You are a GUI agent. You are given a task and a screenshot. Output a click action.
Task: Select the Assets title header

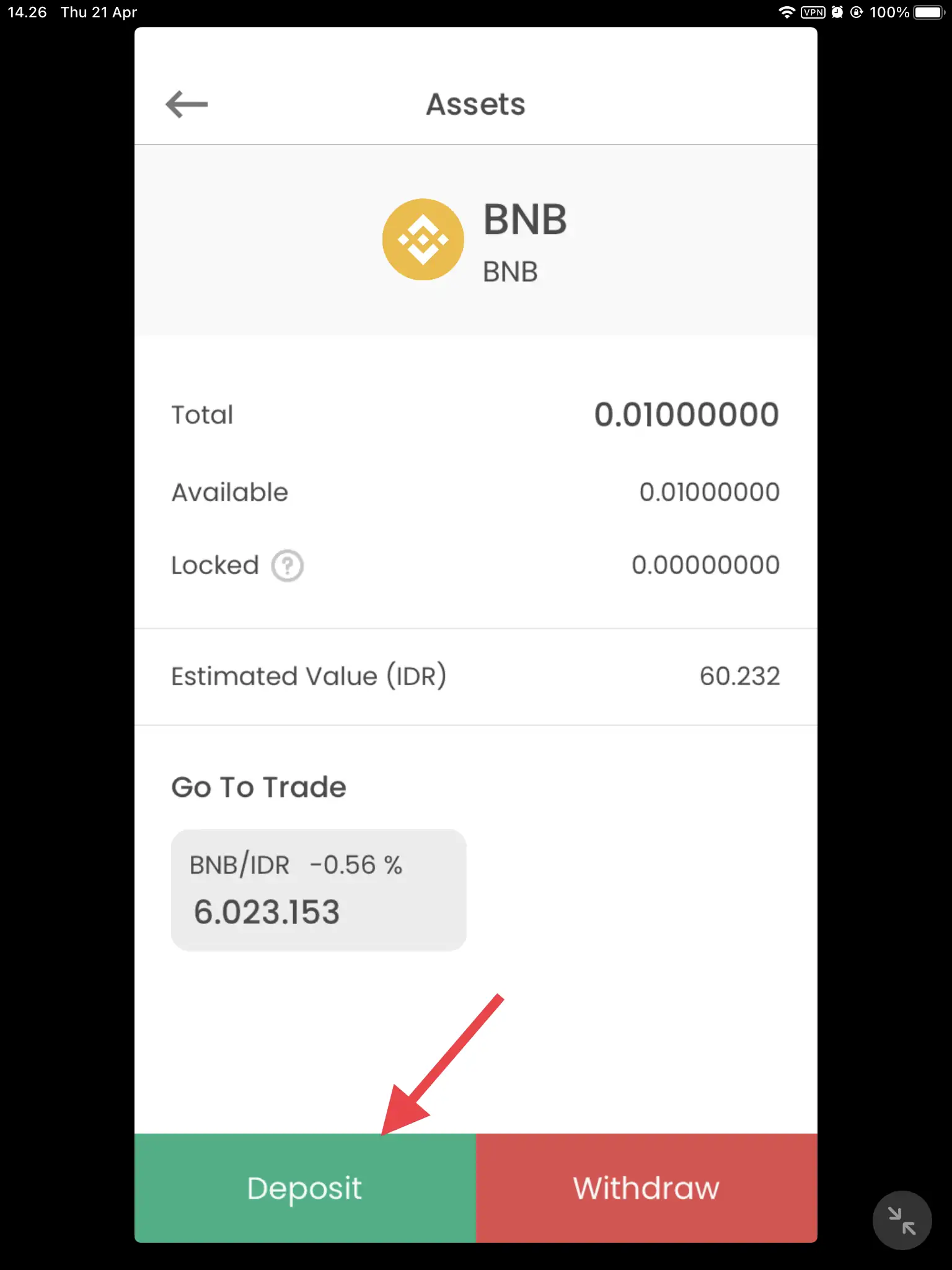475,104
